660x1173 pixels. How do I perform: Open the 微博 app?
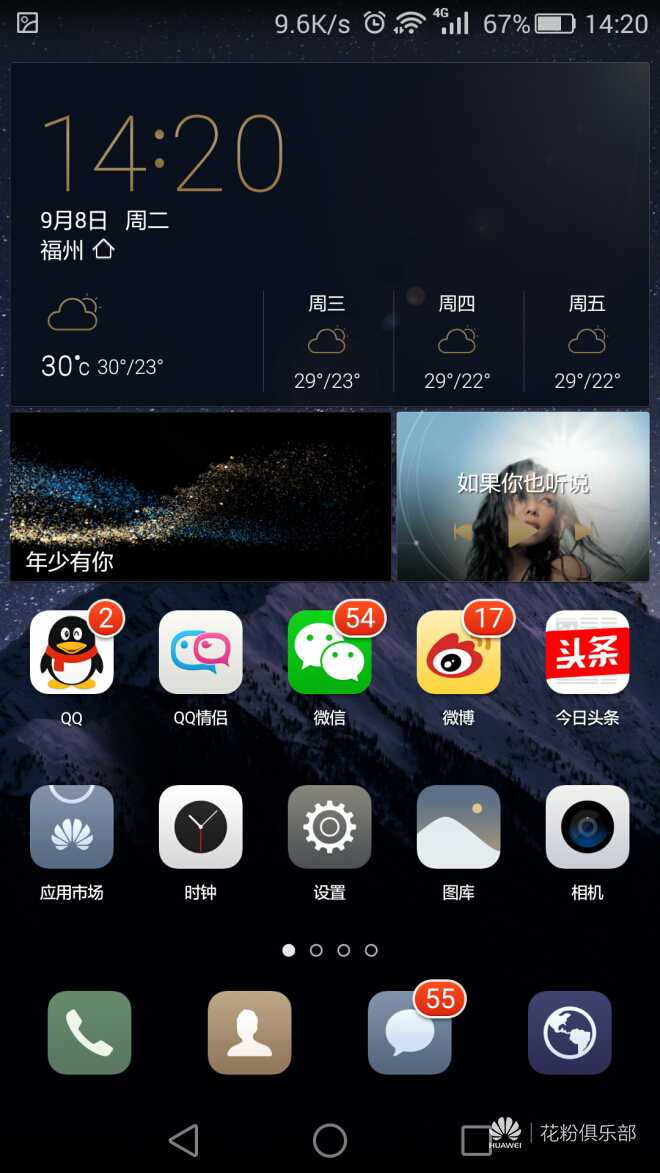pos(458,652)
